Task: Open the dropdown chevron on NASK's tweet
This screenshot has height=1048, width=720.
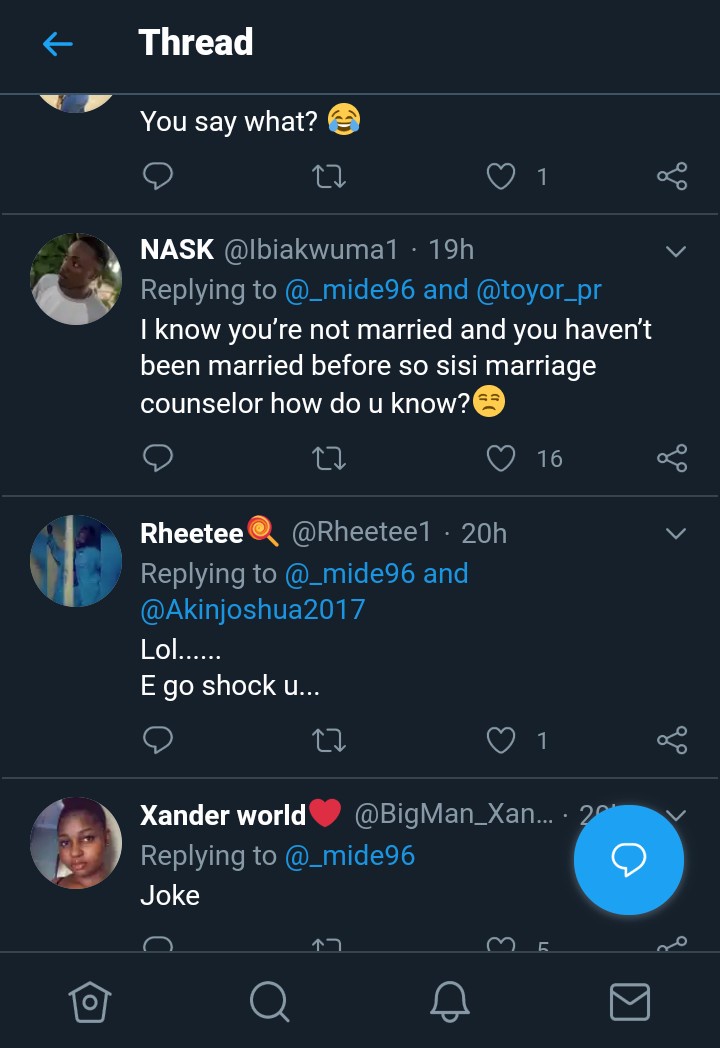Action: (x=676, y=251)
